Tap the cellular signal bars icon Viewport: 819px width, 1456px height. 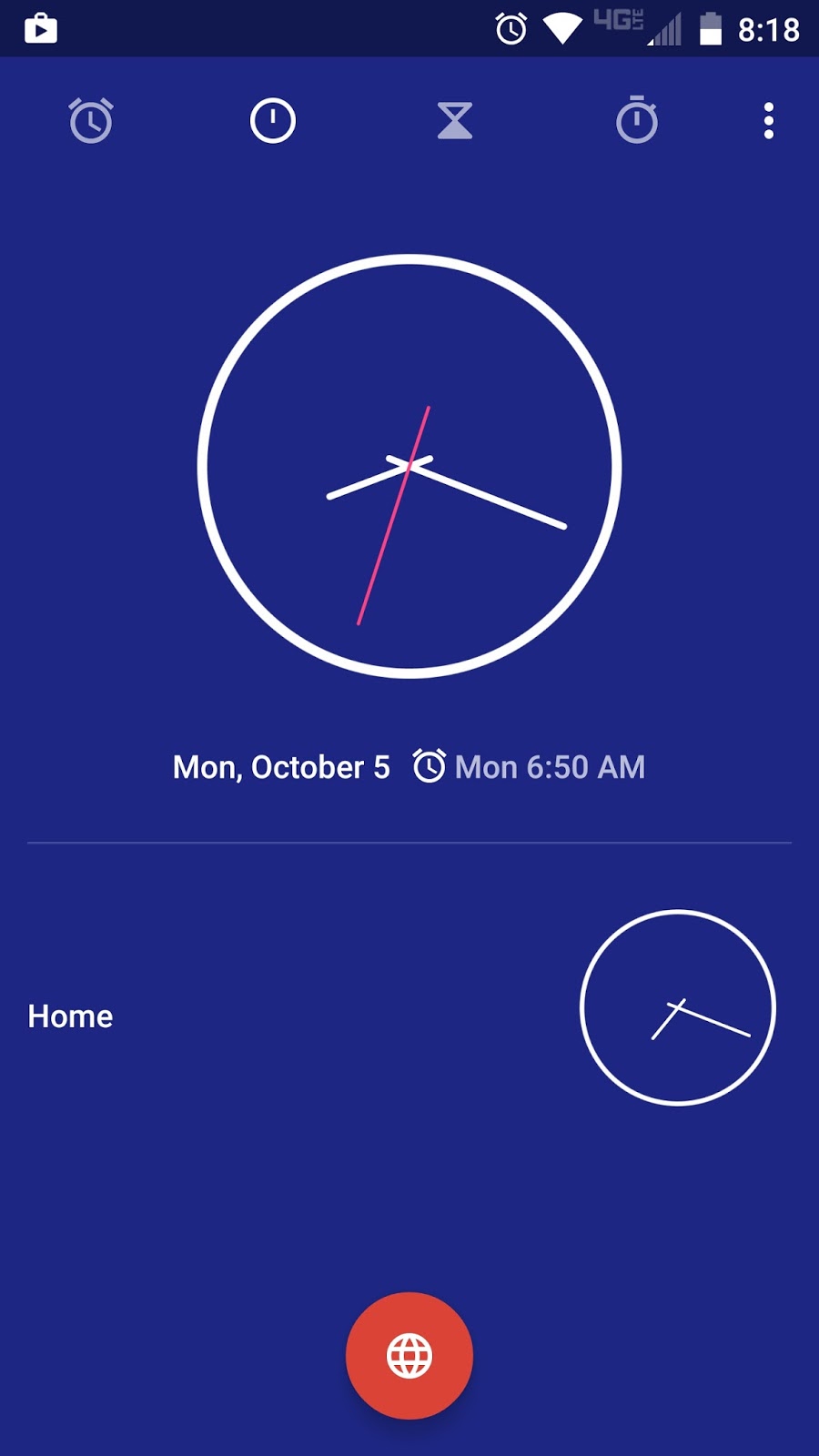pos(663,29)
